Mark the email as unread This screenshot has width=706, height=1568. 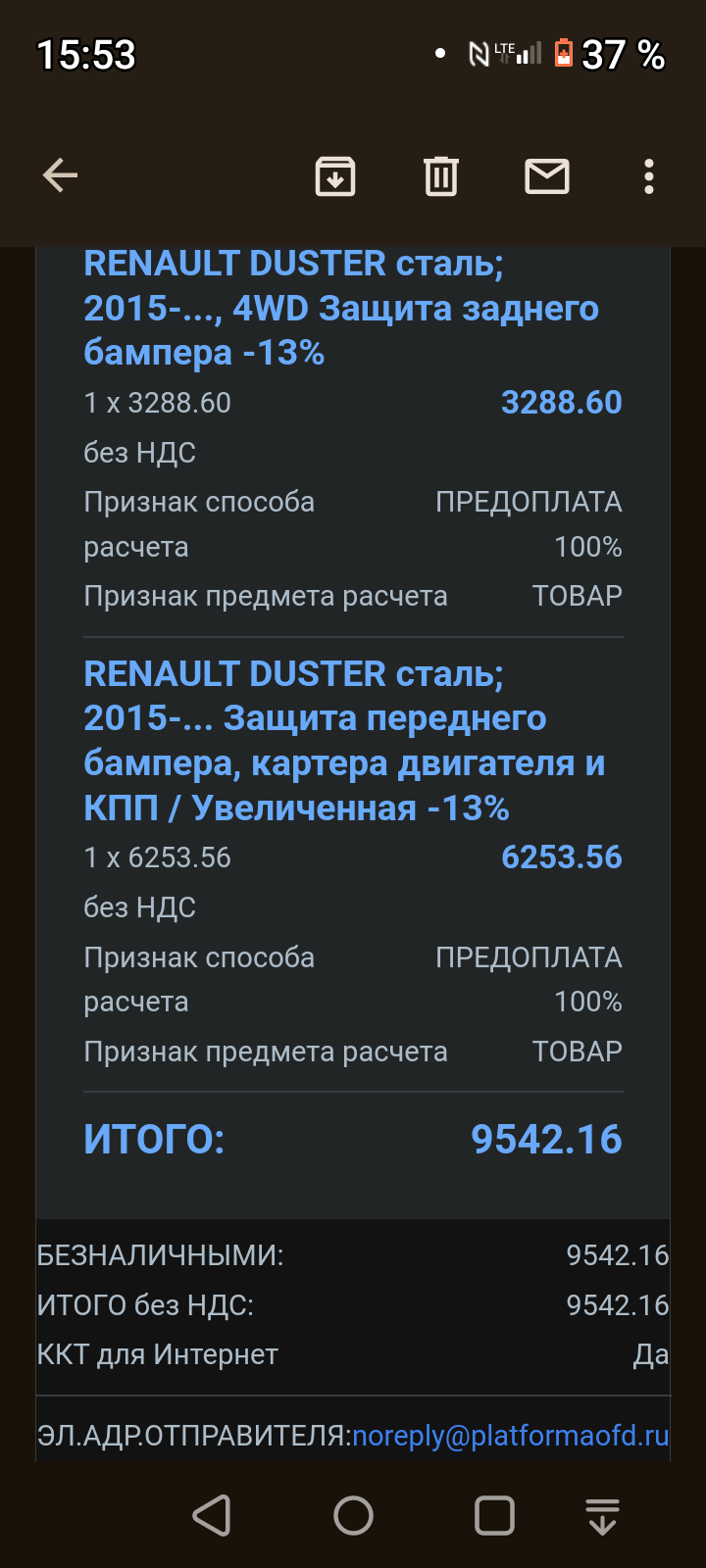click(x=547, y=176)
